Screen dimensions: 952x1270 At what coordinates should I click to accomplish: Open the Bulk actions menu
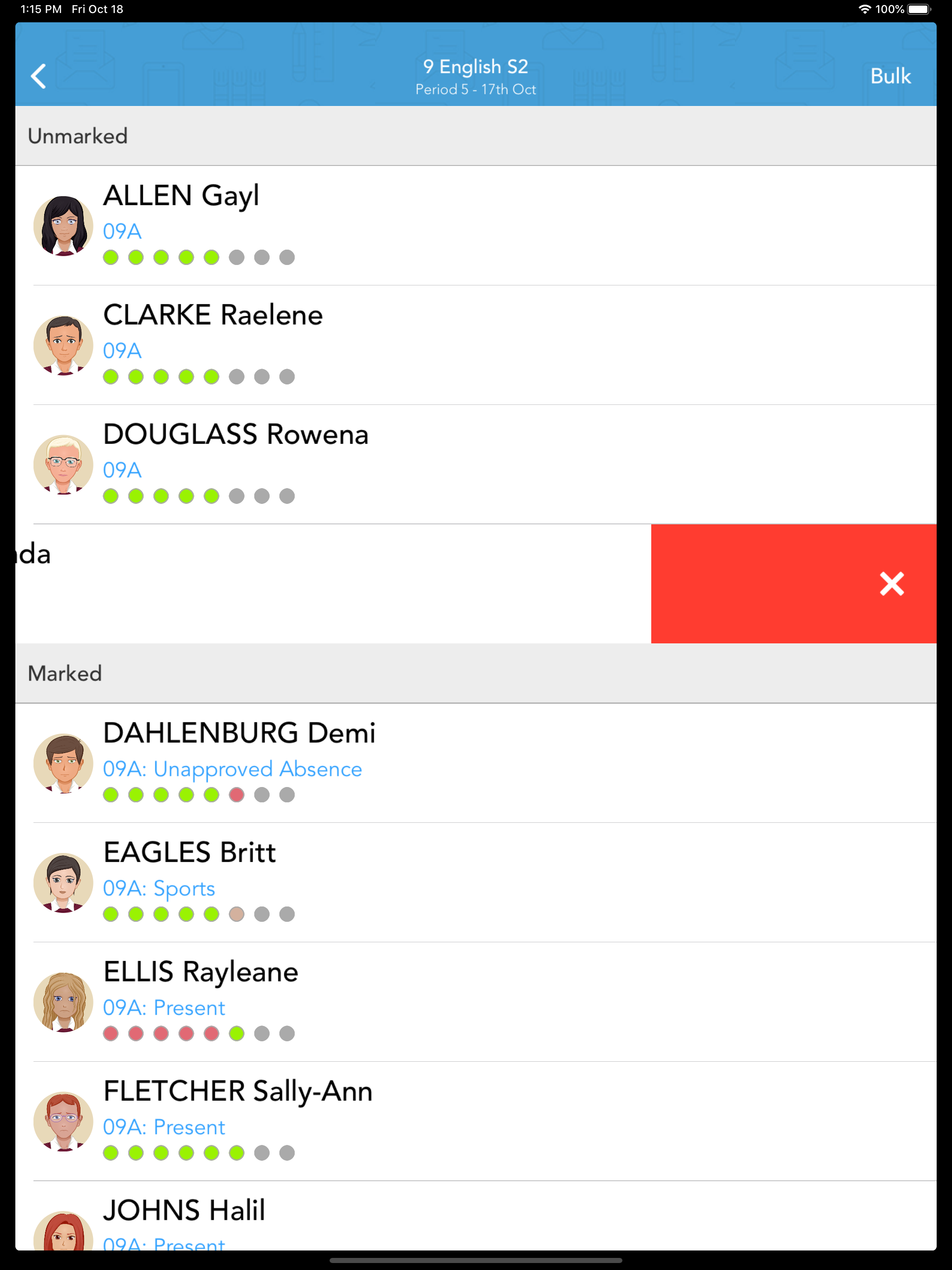[x=891, y=75]
